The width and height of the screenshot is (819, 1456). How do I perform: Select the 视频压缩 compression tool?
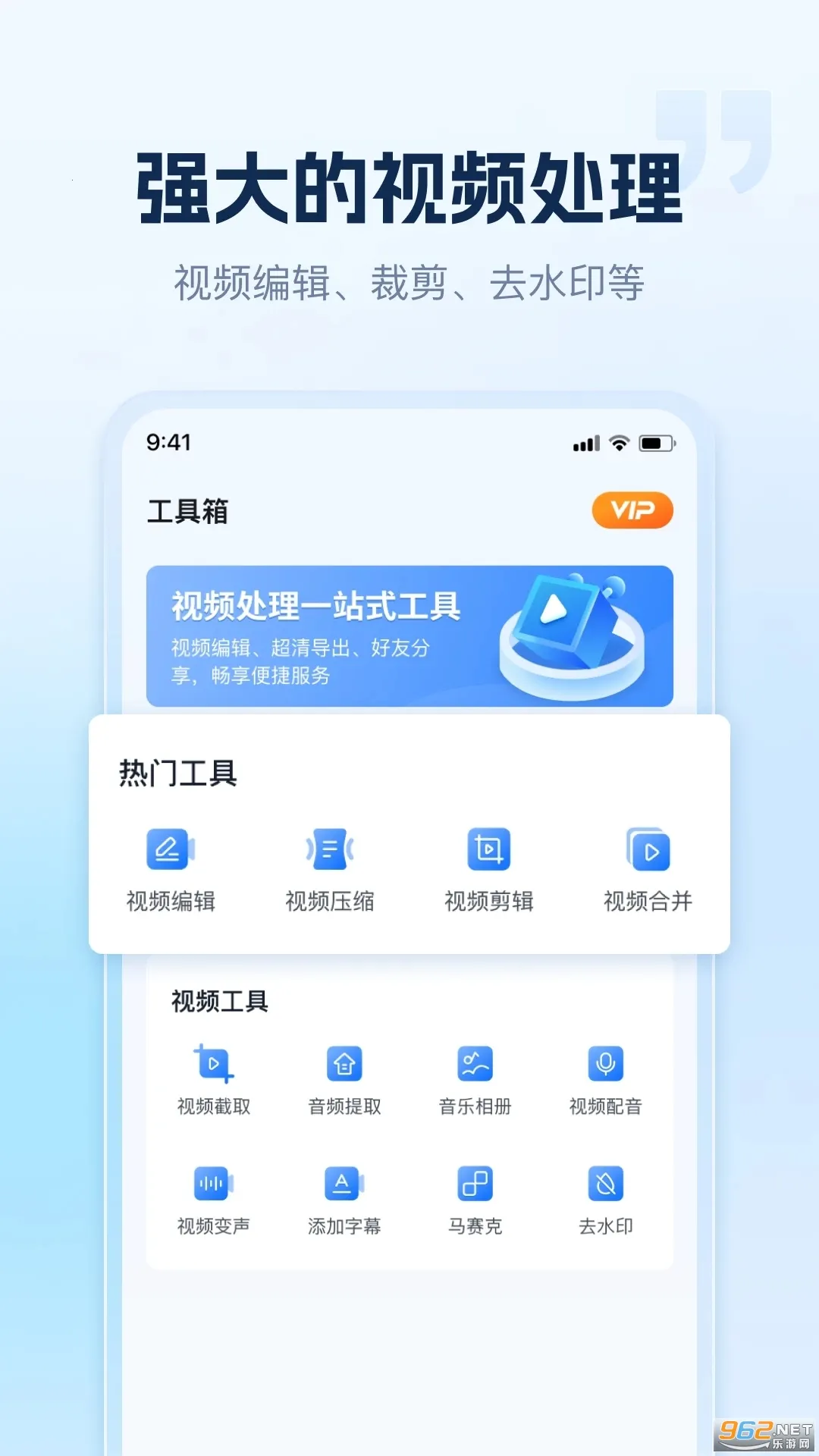[x=331, y=870]
